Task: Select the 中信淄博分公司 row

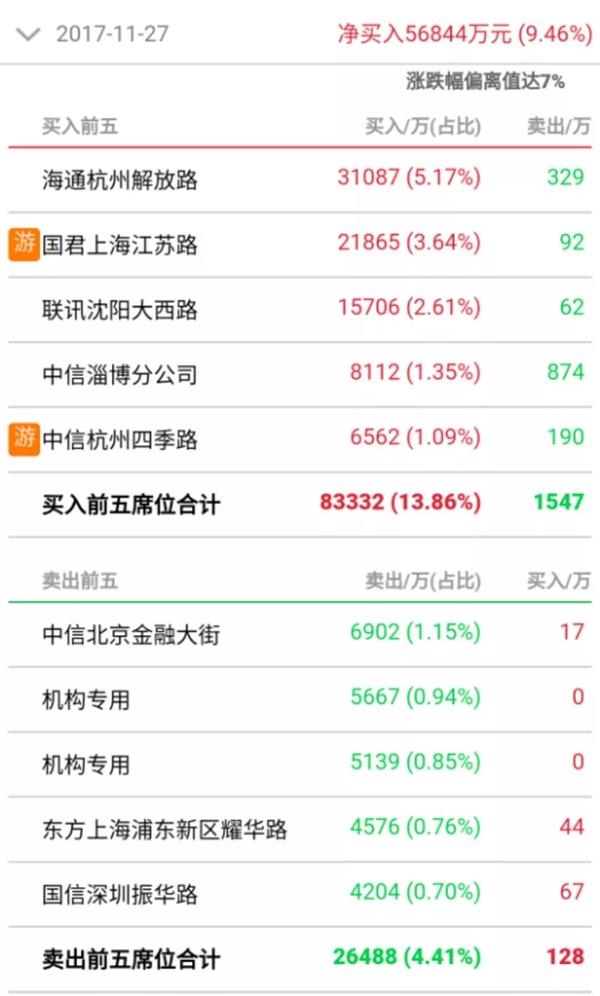Action: click(x=120, y=375)
